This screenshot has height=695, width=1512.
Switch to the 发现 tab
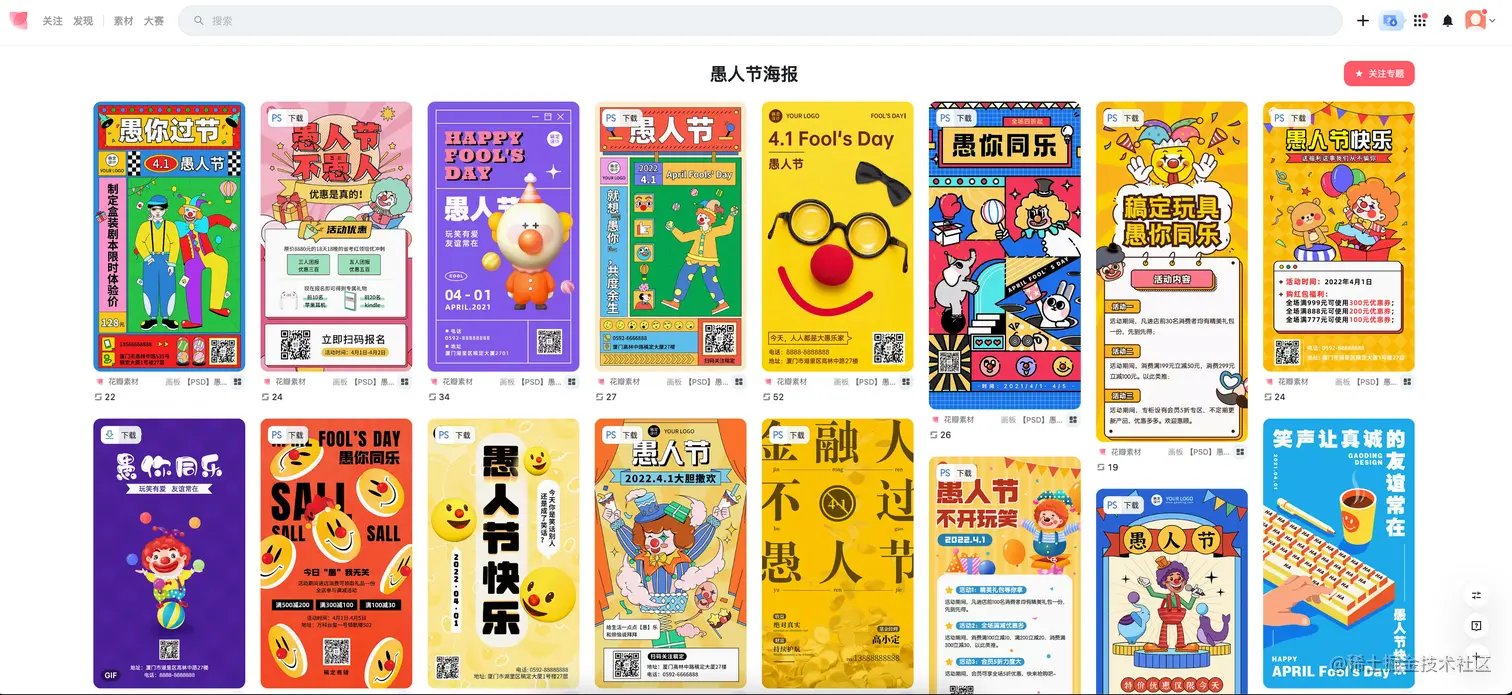pos(83,20)
